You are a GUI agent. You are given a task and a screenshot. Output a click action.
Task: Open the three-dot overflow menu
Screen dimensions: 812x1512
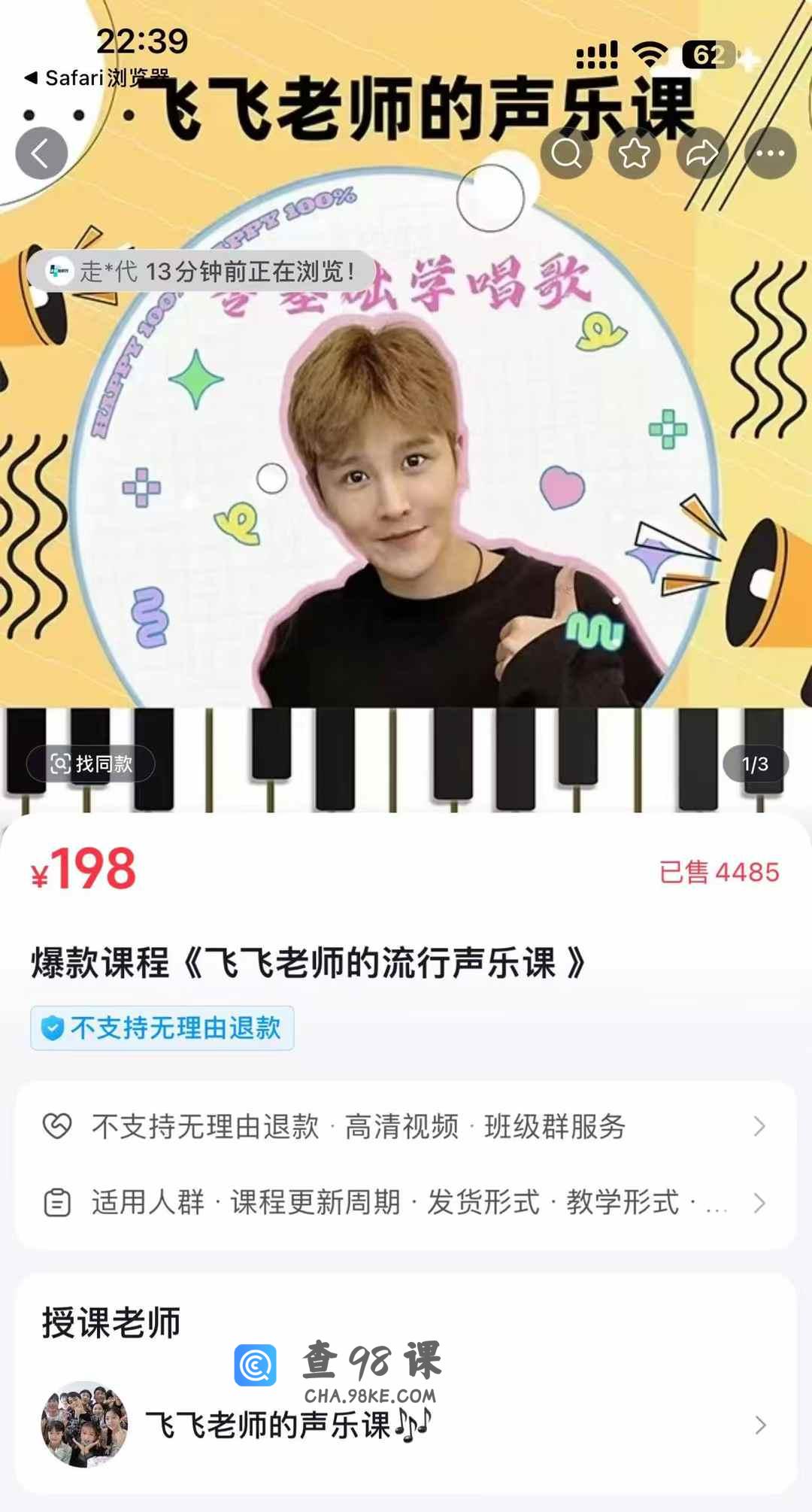click(x=770, y=153)
